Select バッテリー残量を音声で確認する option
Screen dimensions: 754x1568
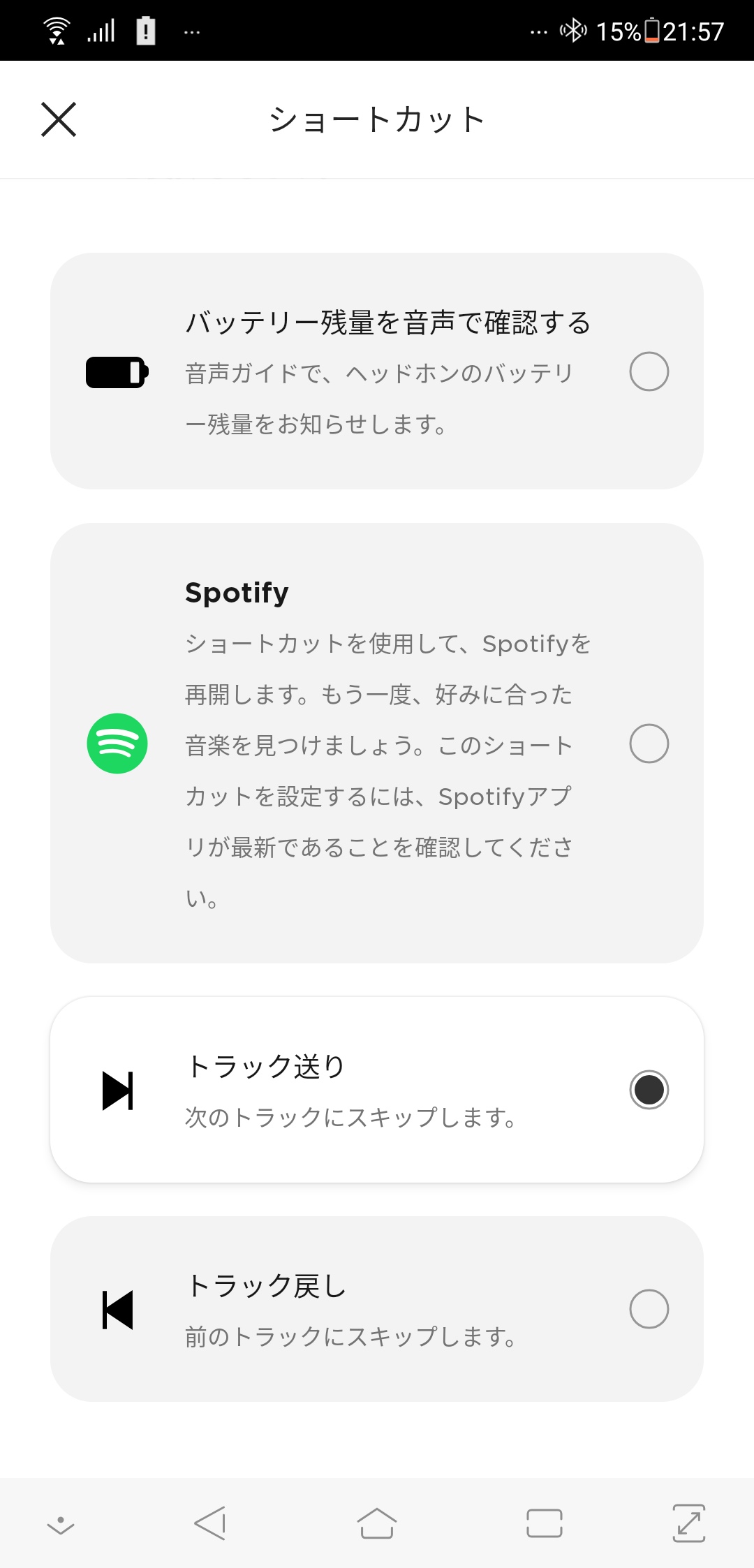point(377,371)
